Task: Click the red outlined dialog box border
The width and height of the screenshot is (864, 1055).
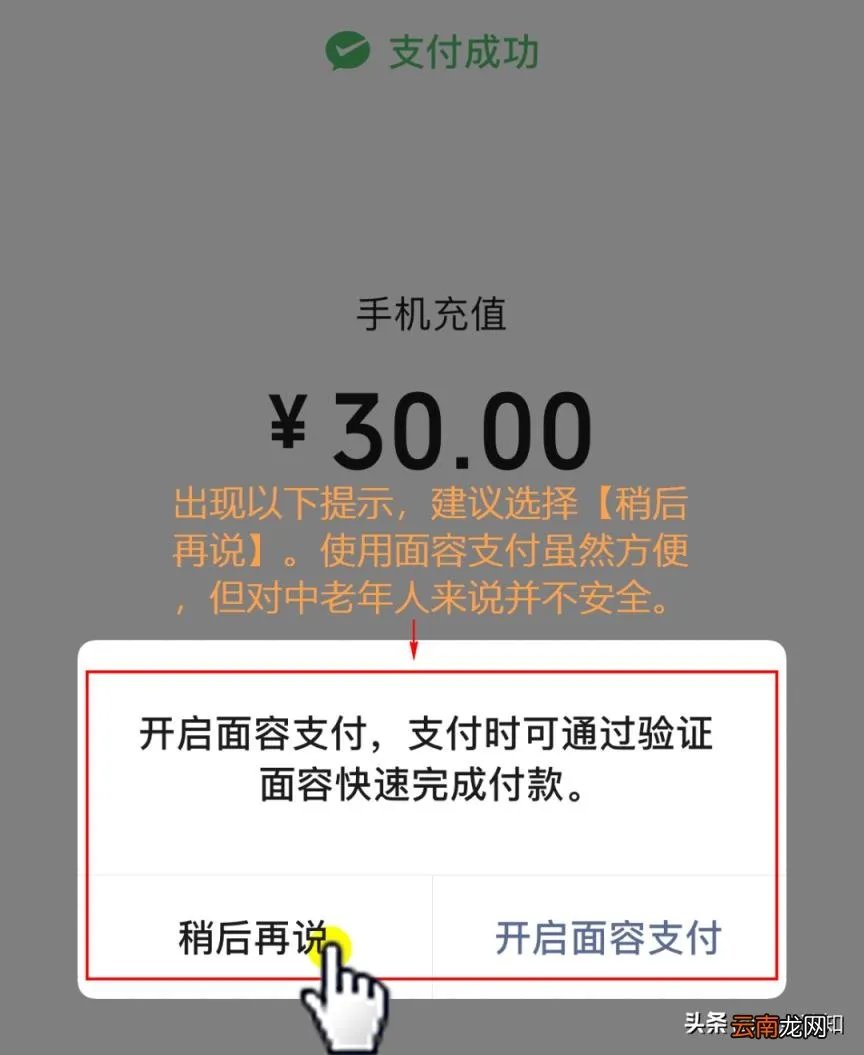Action: (x=432, y=673)
